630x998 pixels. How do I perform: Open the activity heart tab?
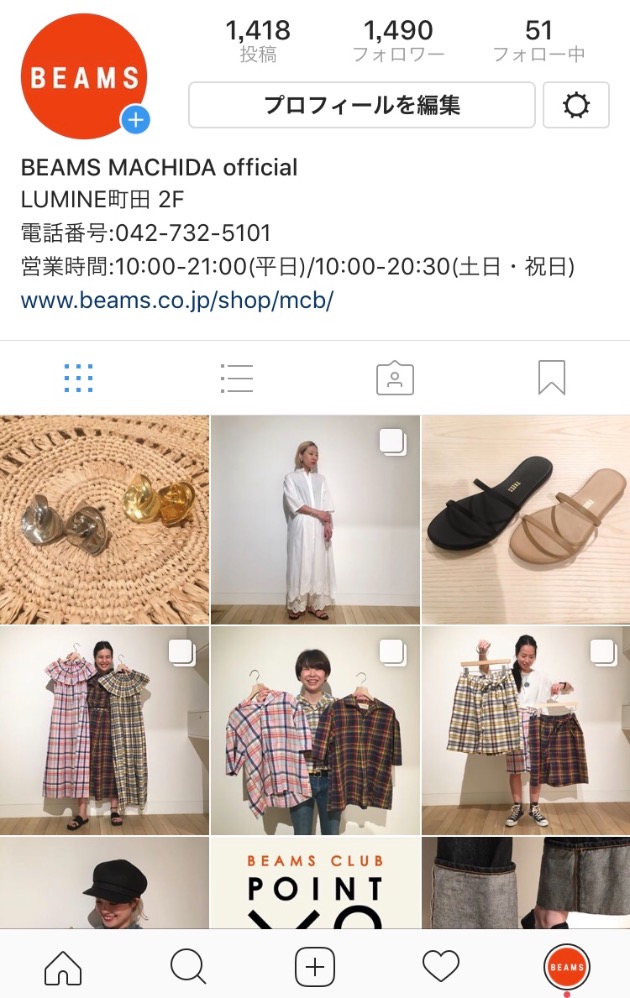pyautogui.click(x=440, y=966)
